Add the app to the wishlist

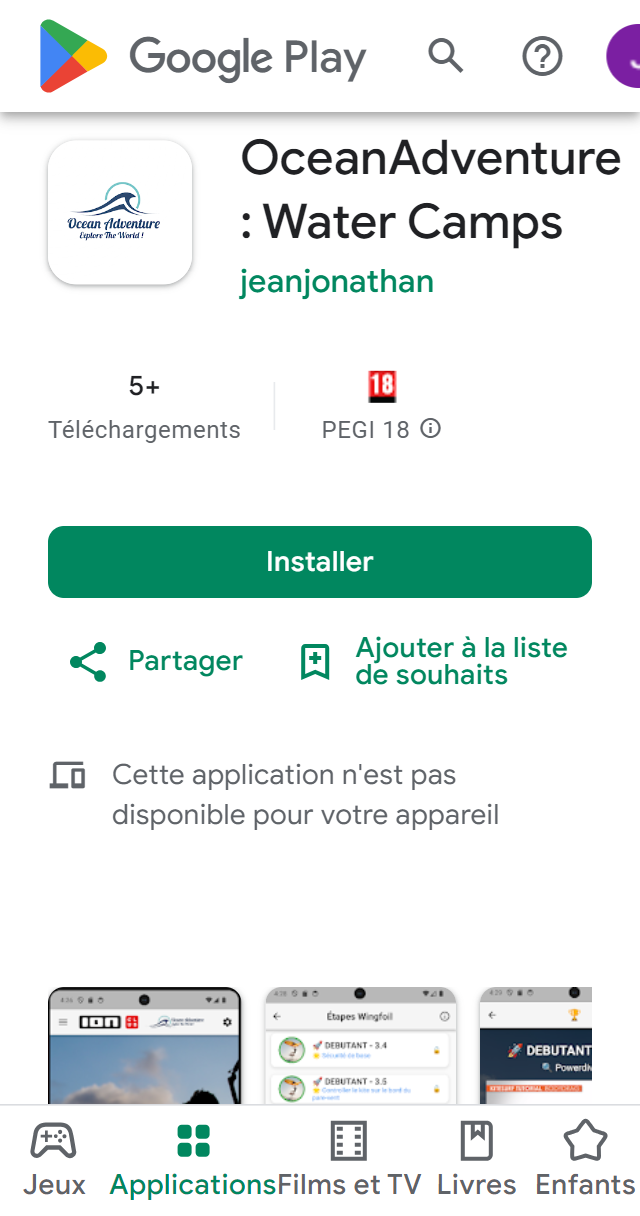pyautogui.click(x=434, y=662)
